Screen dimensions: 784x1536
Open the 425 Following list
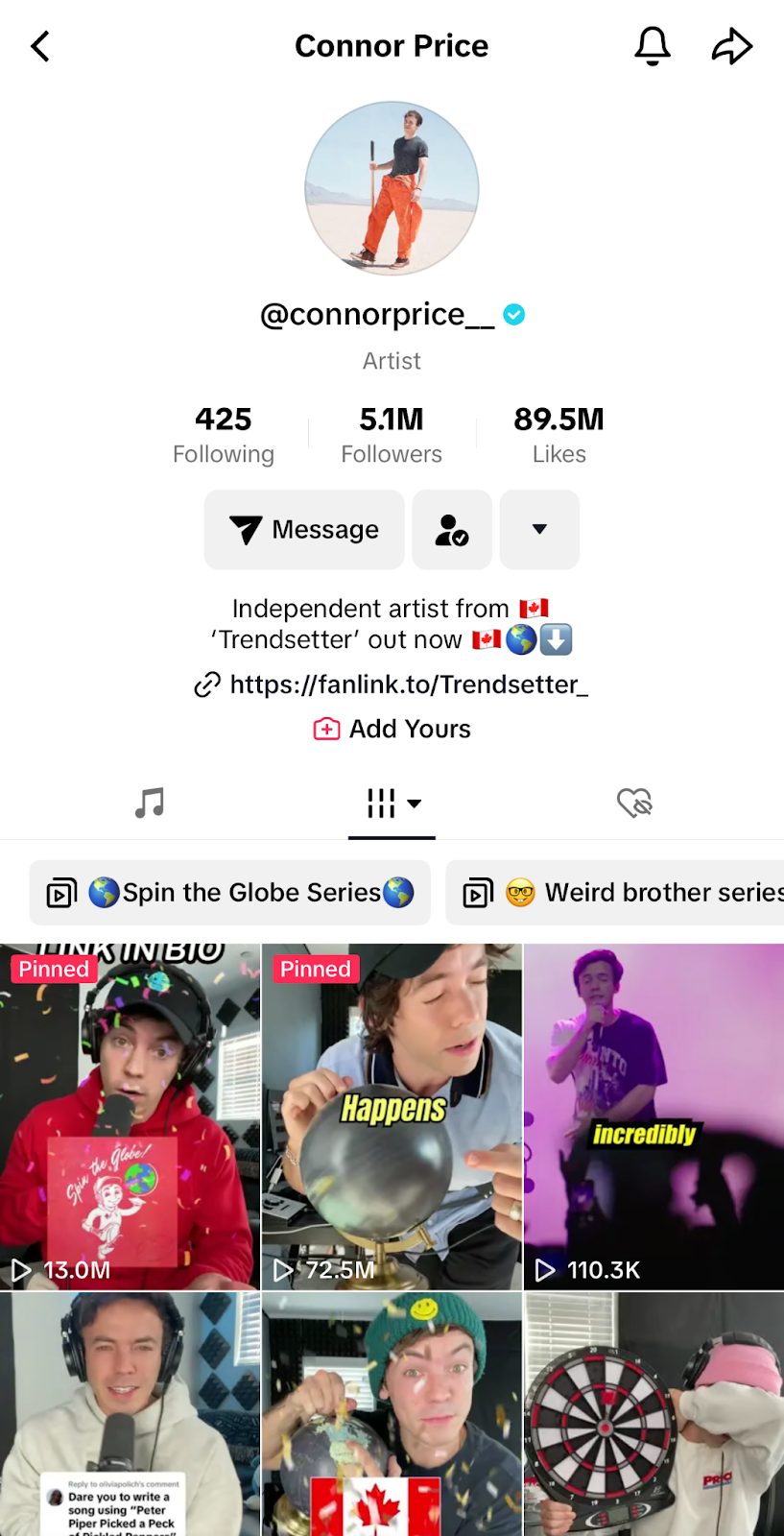tap(224, 434)
